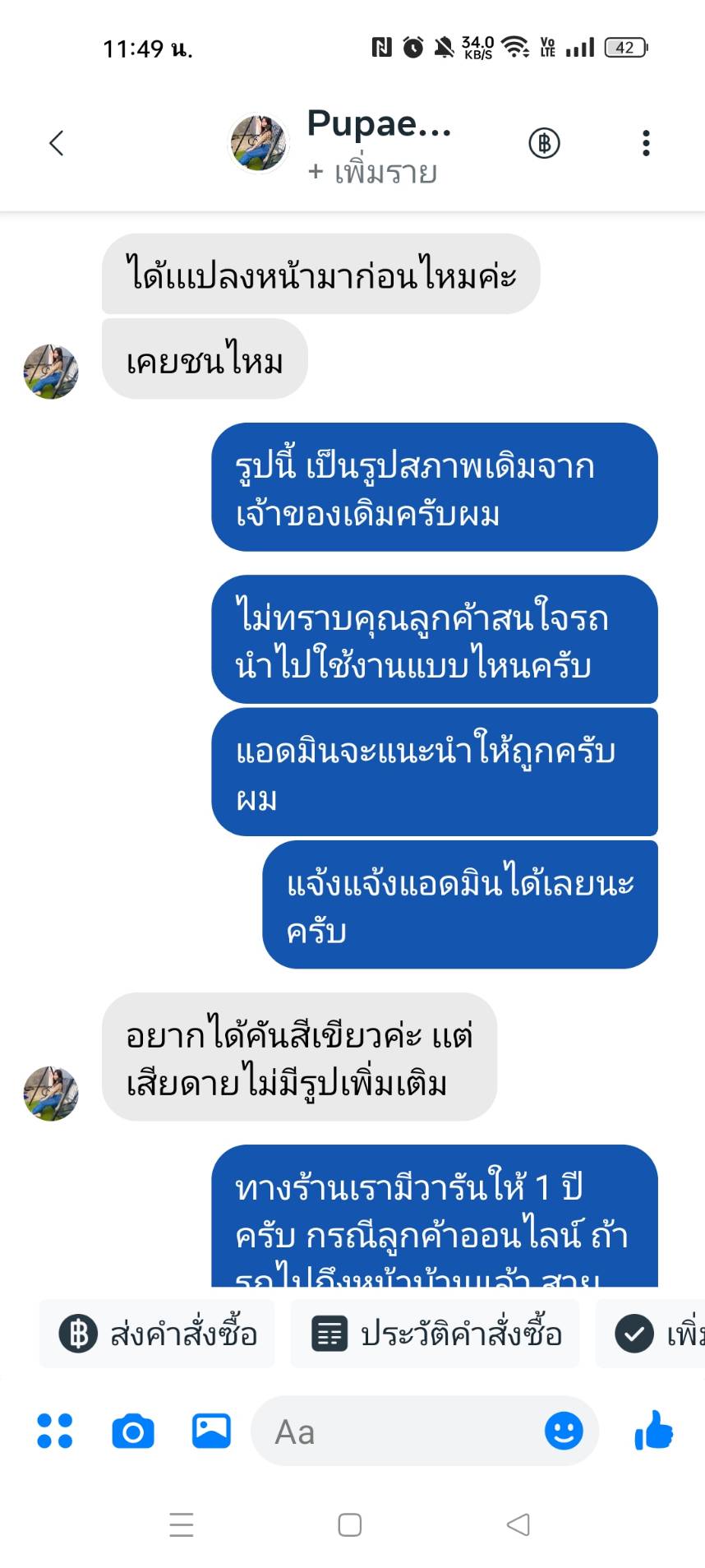Tap the system back navigation button
The image size is (705, 1568).
(x=518, y=1524)
